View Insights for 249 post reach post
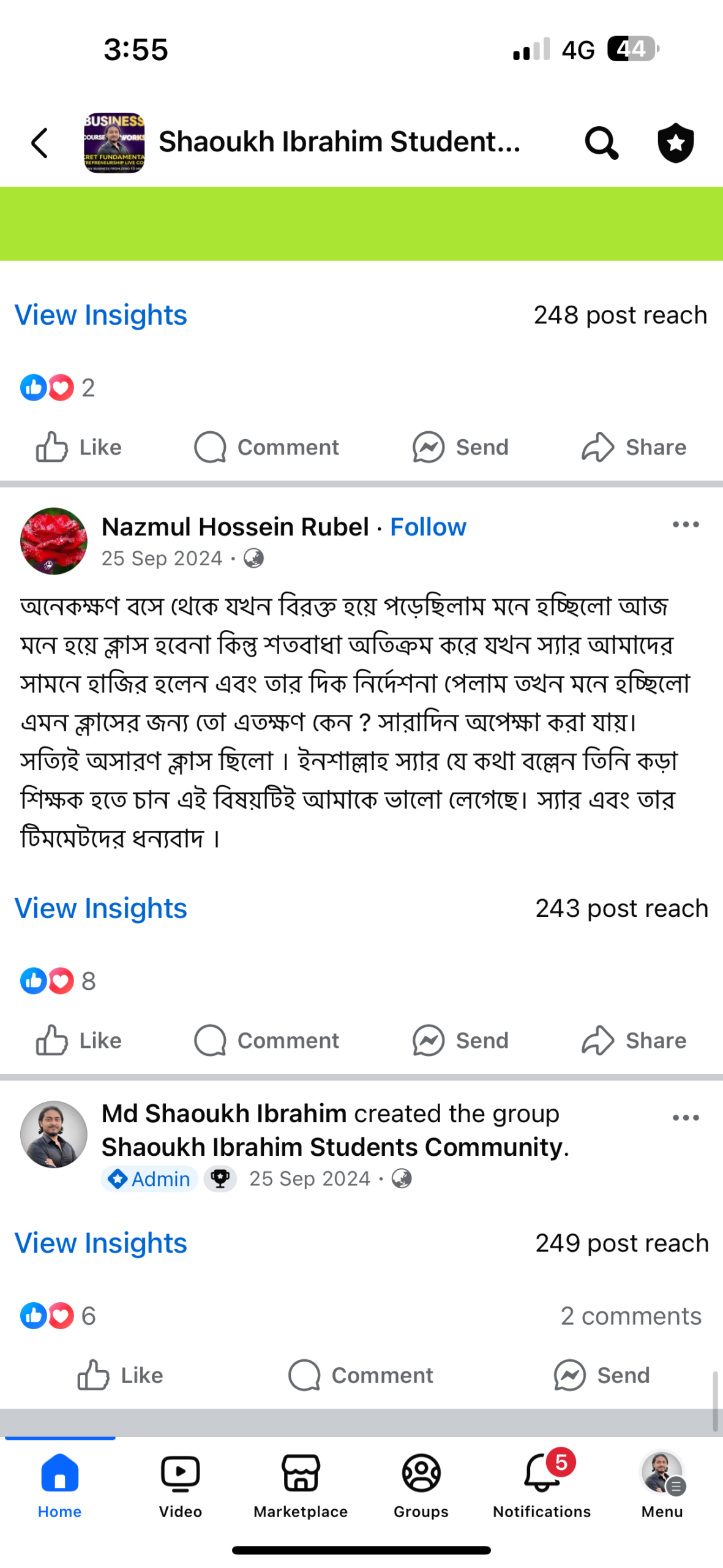 click(101, 1243)
